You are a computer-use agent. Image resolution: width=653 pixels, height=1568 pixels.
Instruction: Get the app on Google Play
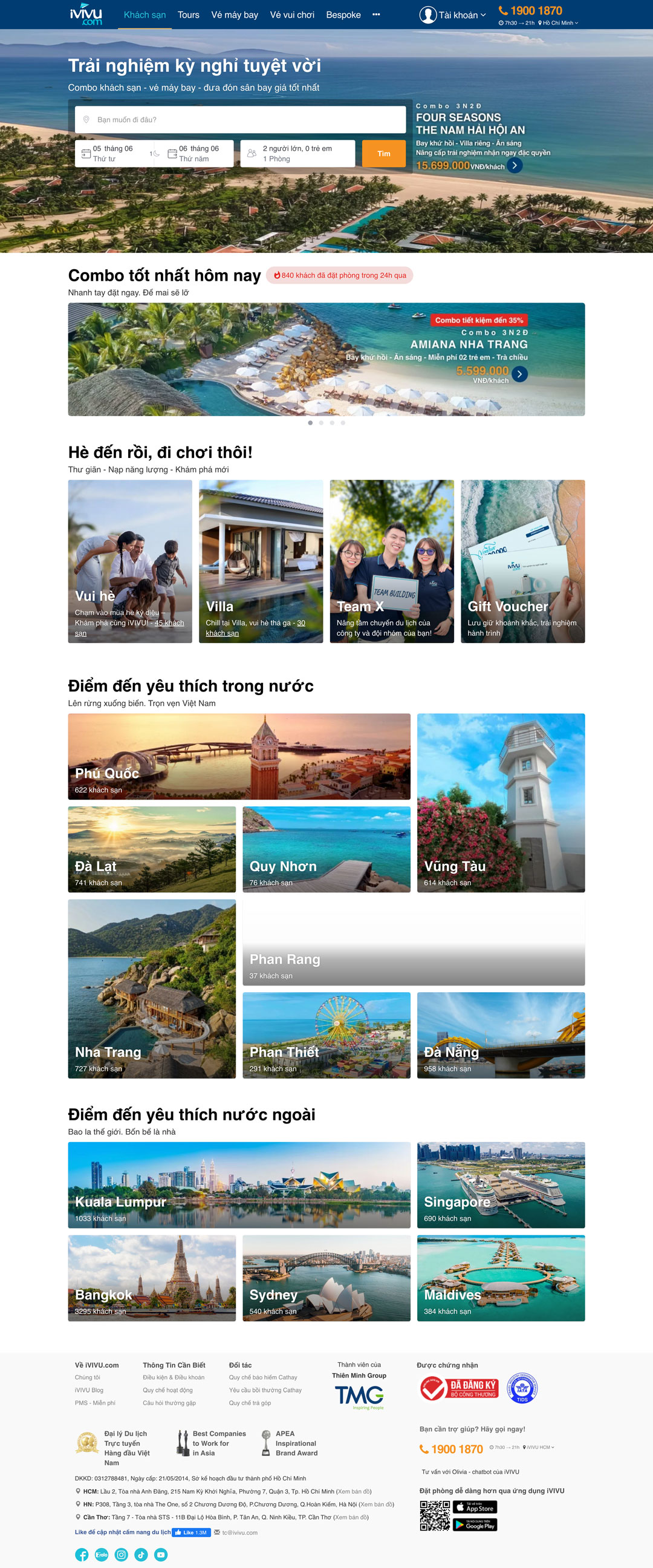475,1525
